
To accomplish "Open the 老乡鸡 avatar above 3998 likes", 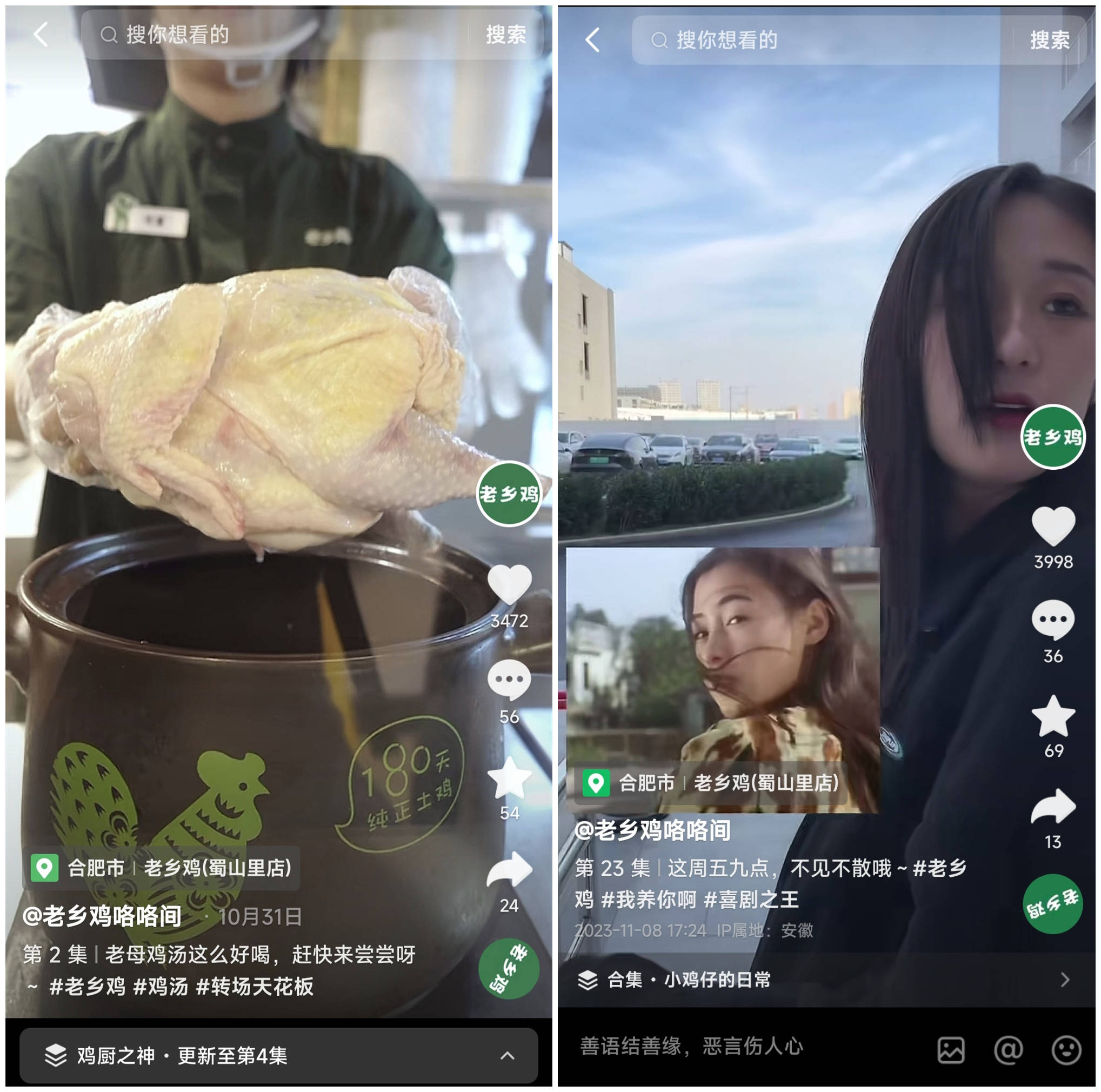I will [x=1052, y=437].
